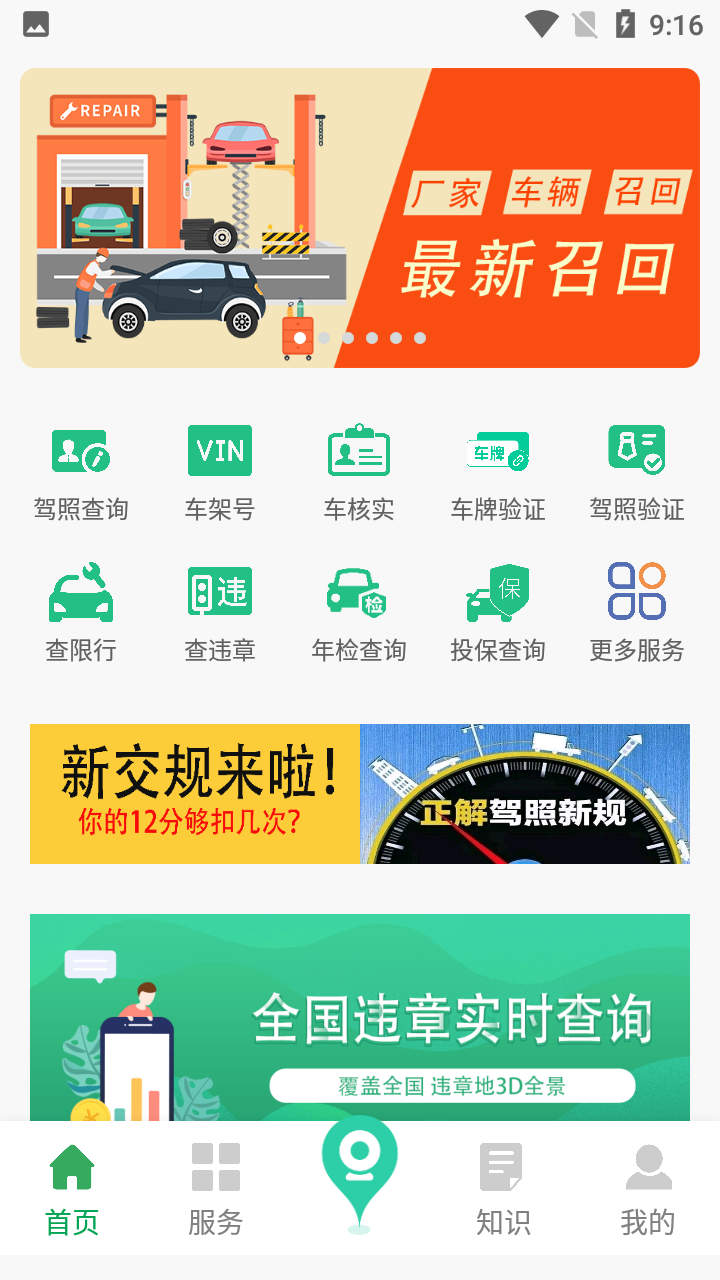Tap the 驾照验证 license verification icon
The image size is (720, 1280).
(637, 470)
